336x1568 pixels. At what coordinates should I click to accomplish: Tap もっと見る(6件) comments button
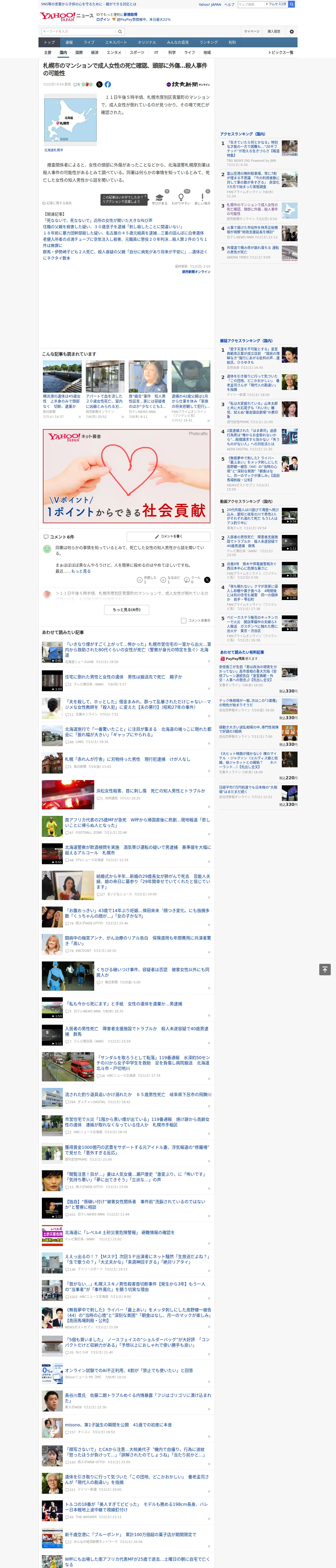coord(127,609)
